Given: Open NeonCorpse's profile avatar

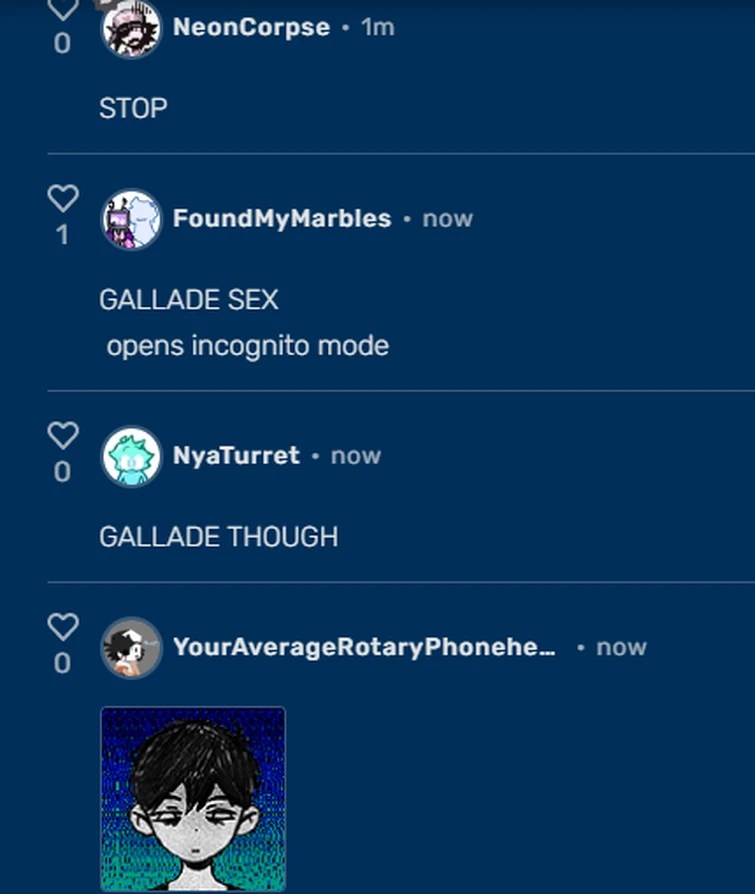Looking at the screenshot, I should [x=131, y=29].
